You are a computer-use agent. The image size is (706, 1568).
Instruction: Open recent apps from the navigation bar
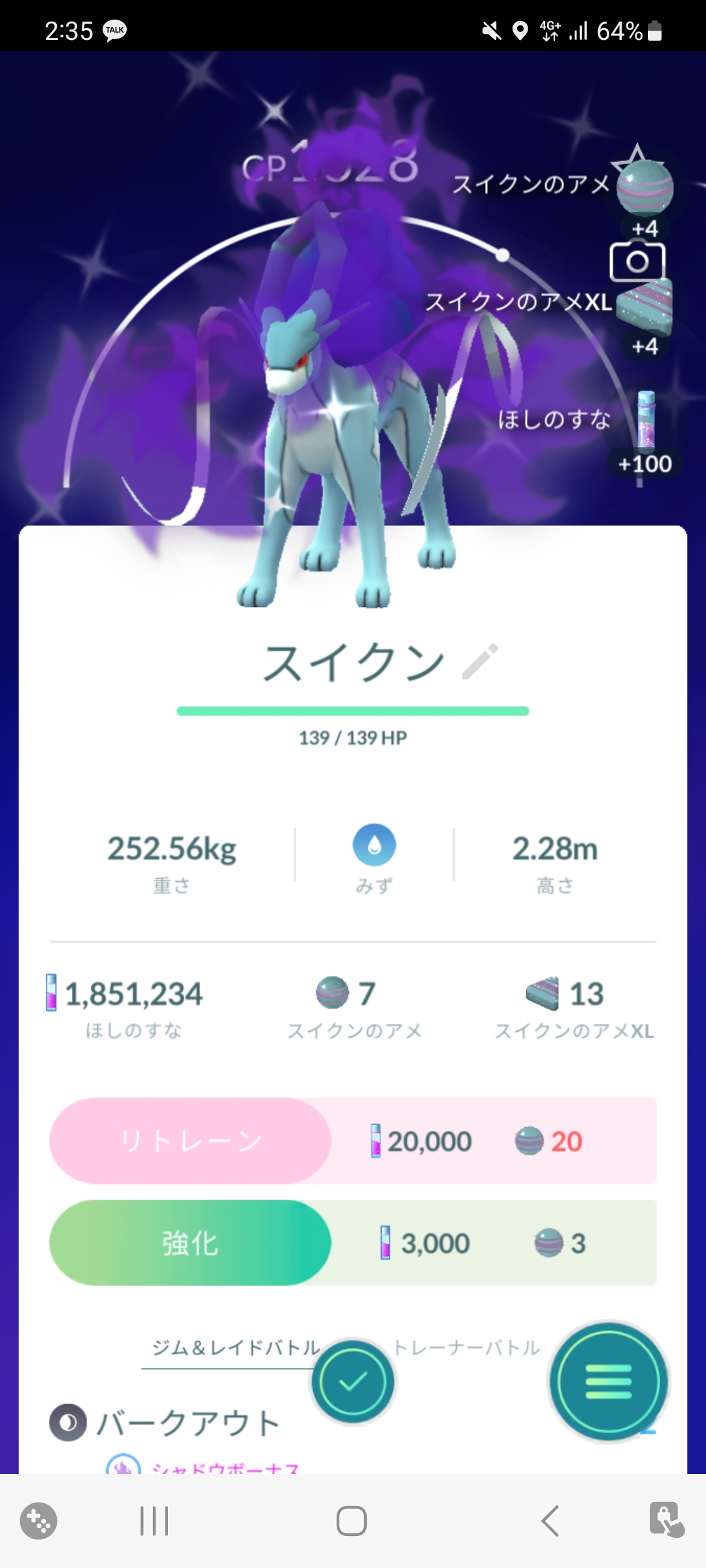click(155, 1521)
